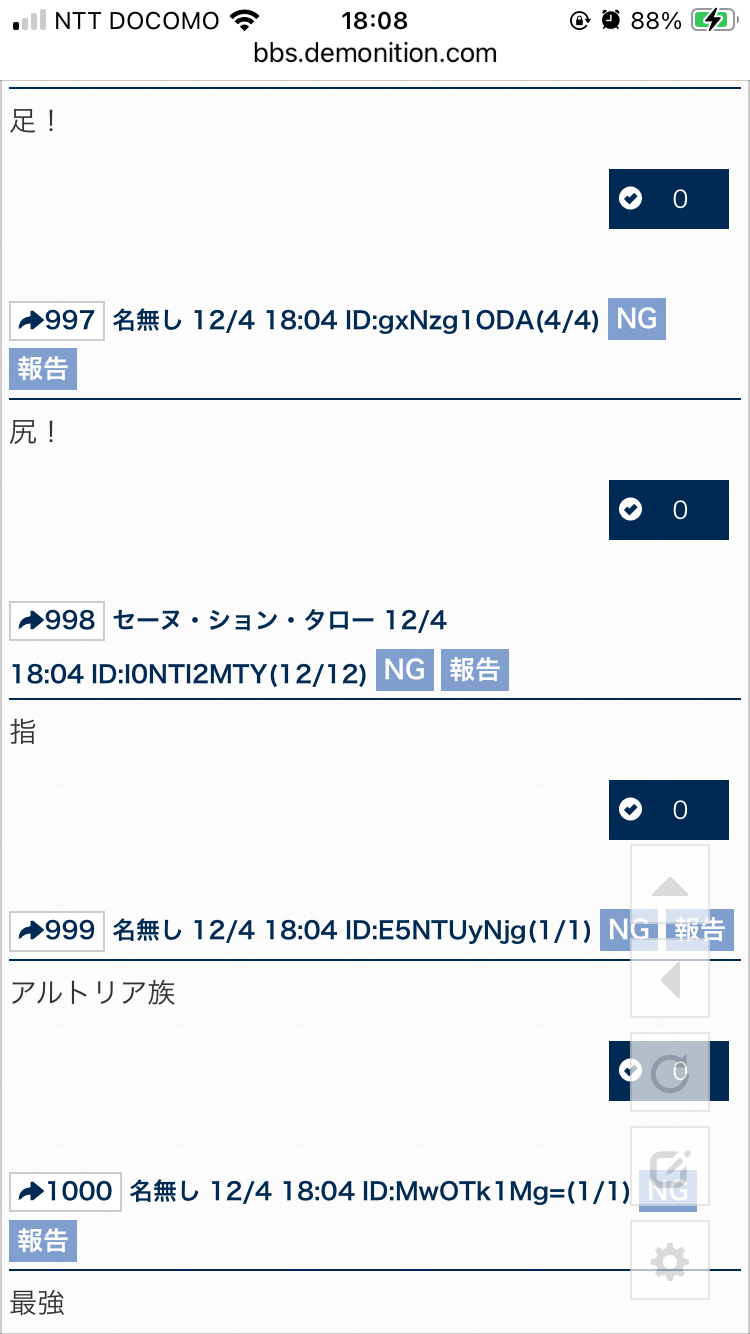This screenshot has width=750, height=1334.
Task: Tap the checkmark vote button under 足！
Action: pyautogui.click(x=668, y=199)
